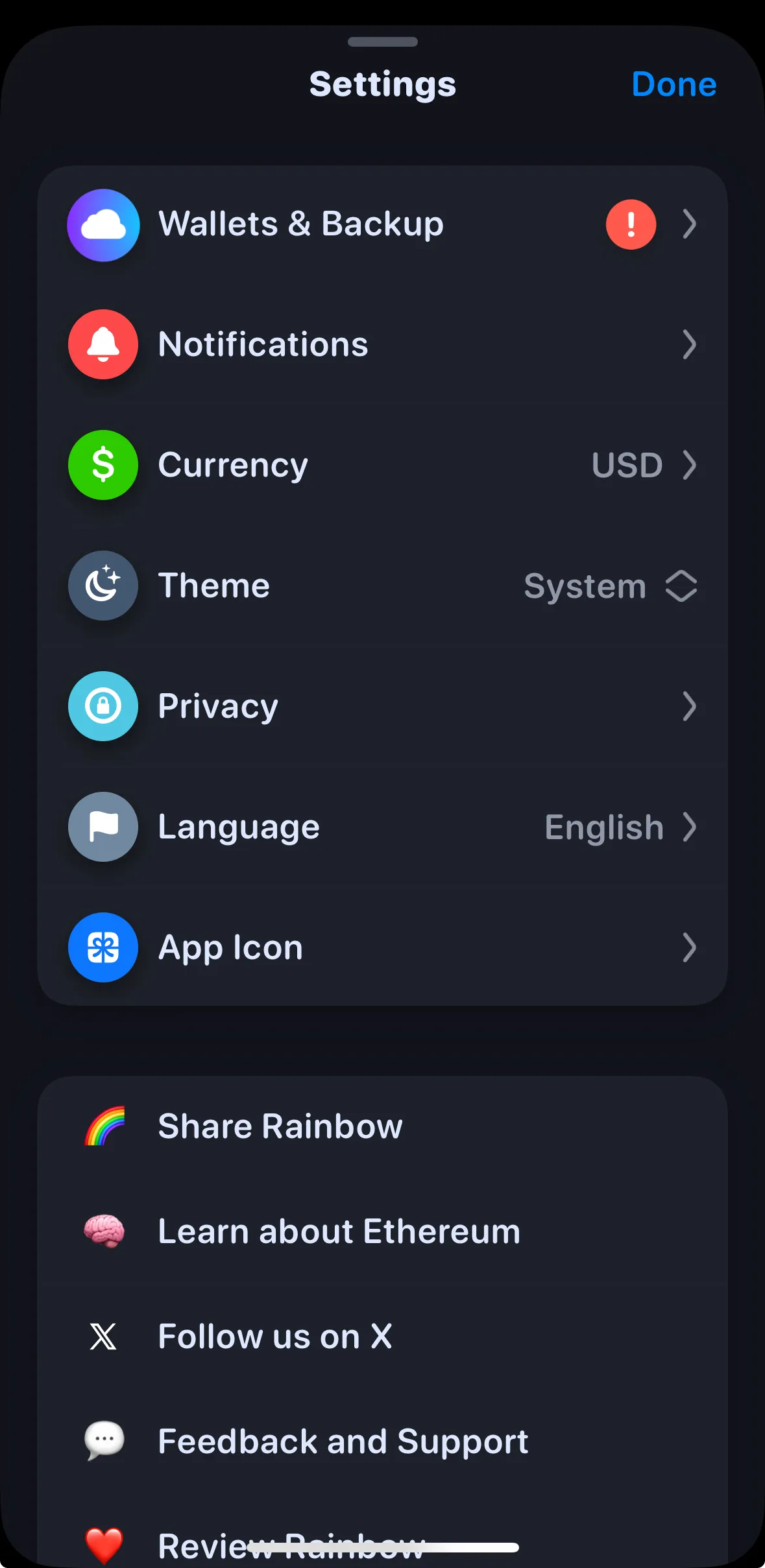This screenshot has height=1568, width=765.
Task: Open Feedback and Support
Action: pyautogui.click(x=343, y=1442)
